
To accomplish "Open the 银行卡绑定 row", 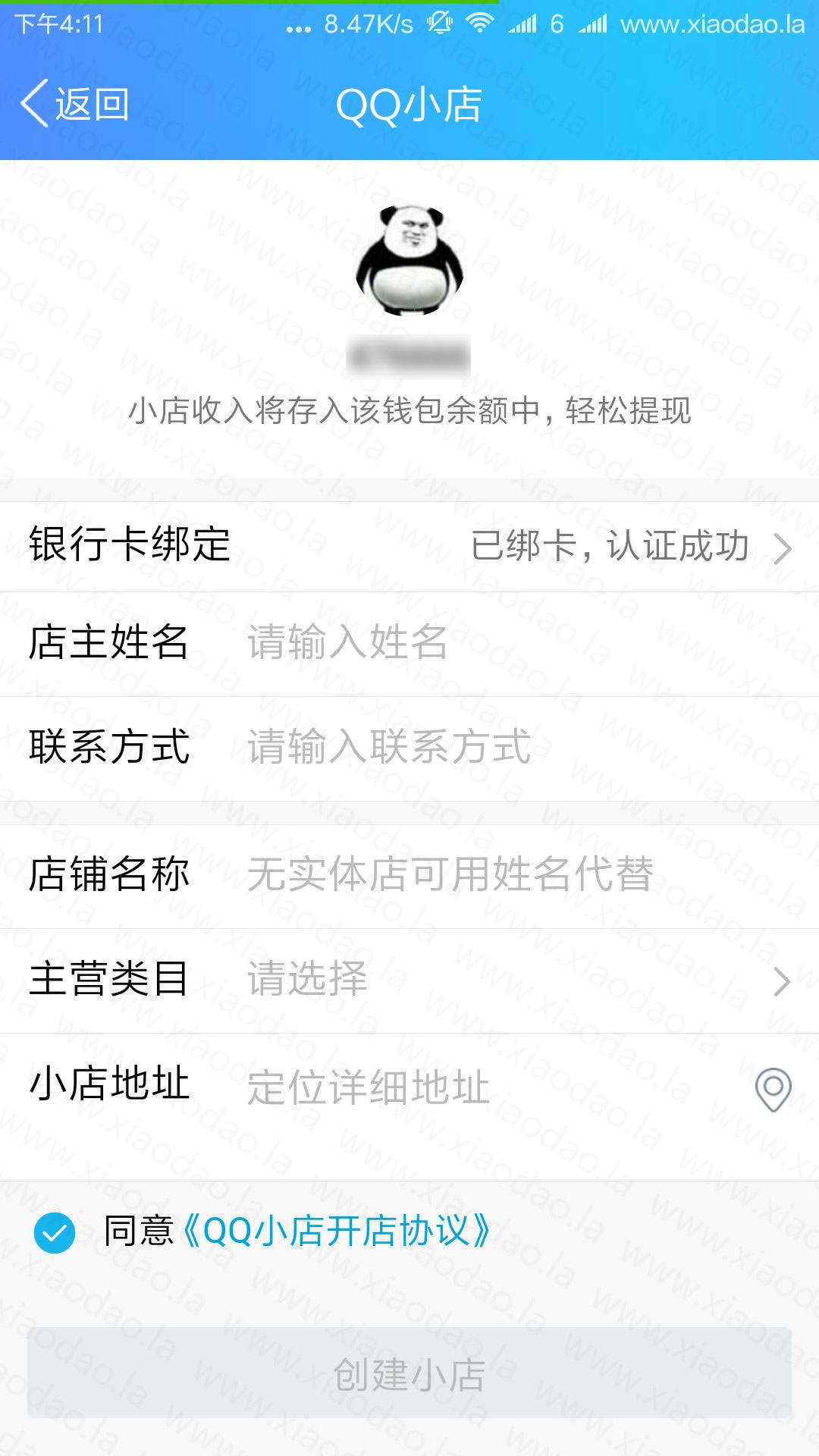I will pos(409,546).
